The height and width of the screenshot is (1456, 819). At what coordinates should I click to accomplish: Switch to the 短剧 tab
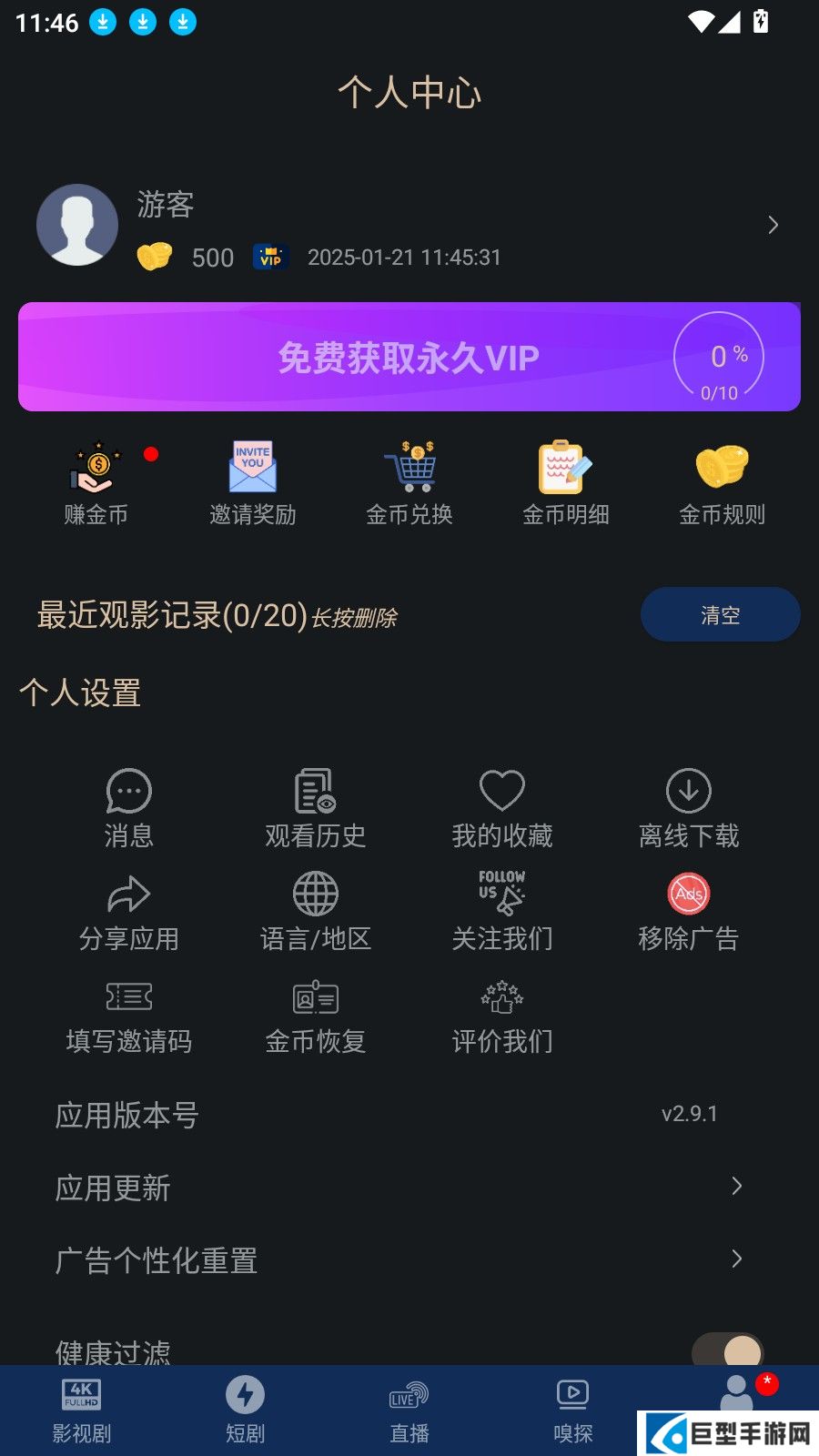point(245,1410)
